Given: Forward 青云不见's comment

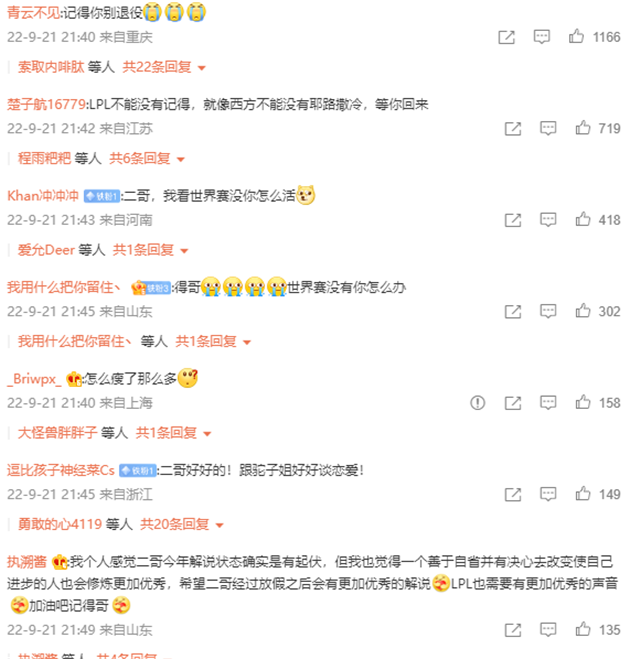Looking at the screenshot, I should 507,37.
